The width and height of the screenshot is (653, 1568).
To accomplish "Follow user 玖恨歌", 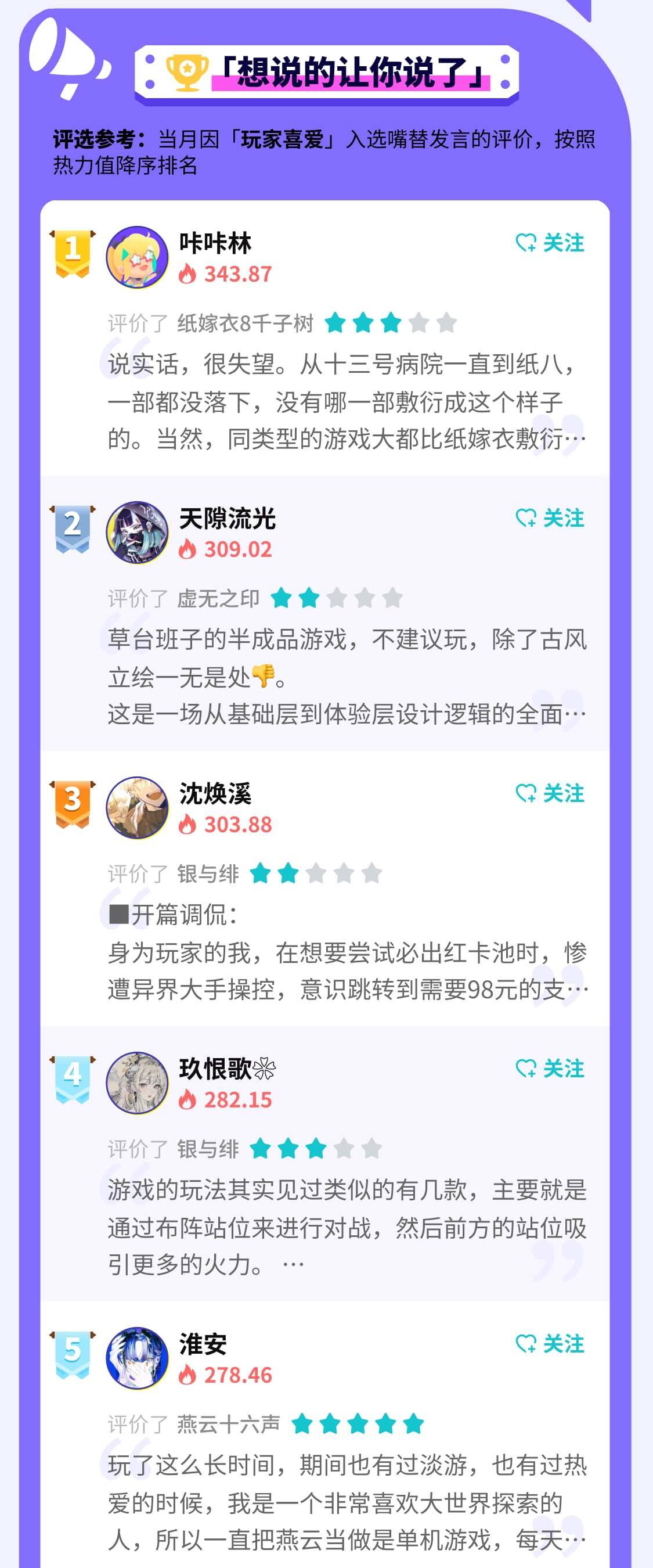I will pos(550,1068).
